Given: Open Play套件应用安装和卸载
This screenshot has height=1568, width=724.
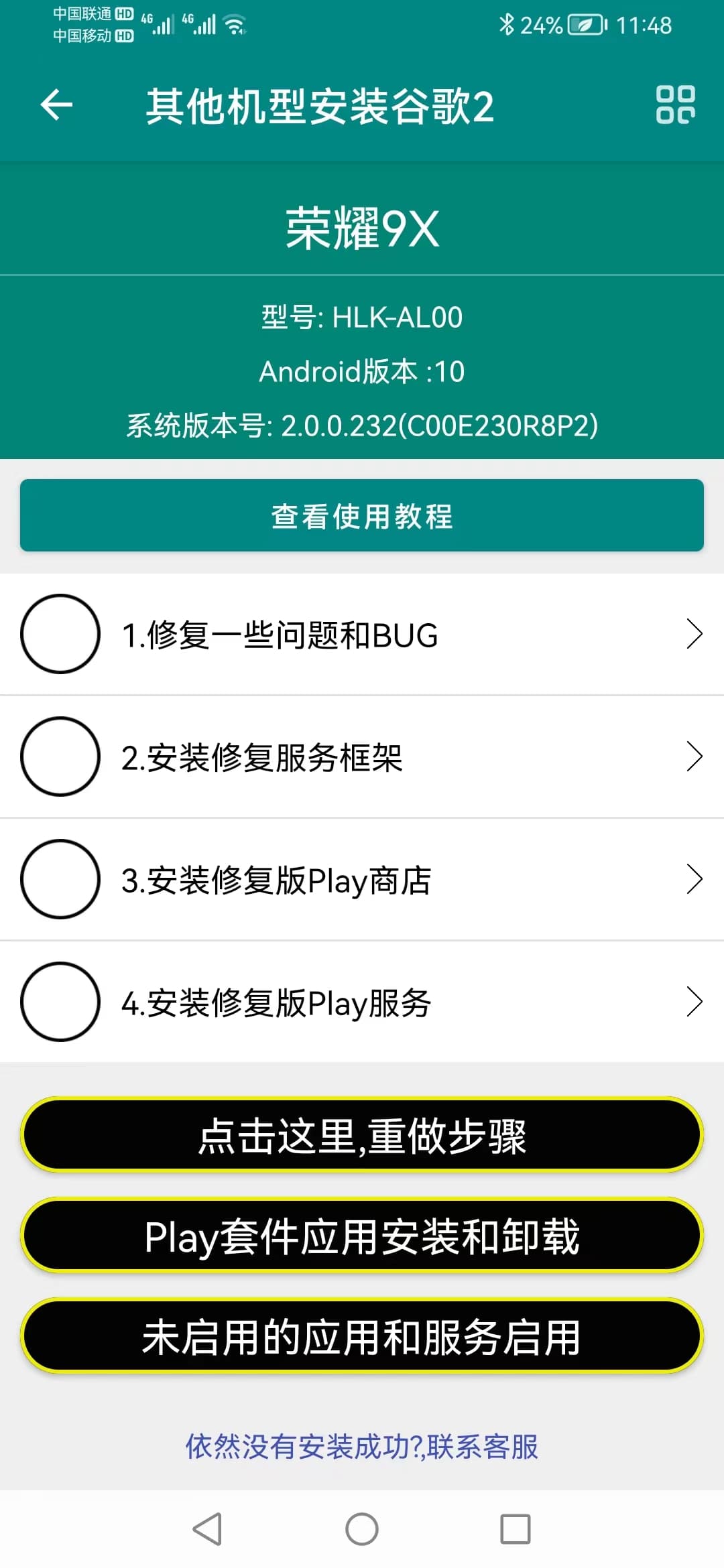Looking at the screenshot, I should pos(362,1236).
